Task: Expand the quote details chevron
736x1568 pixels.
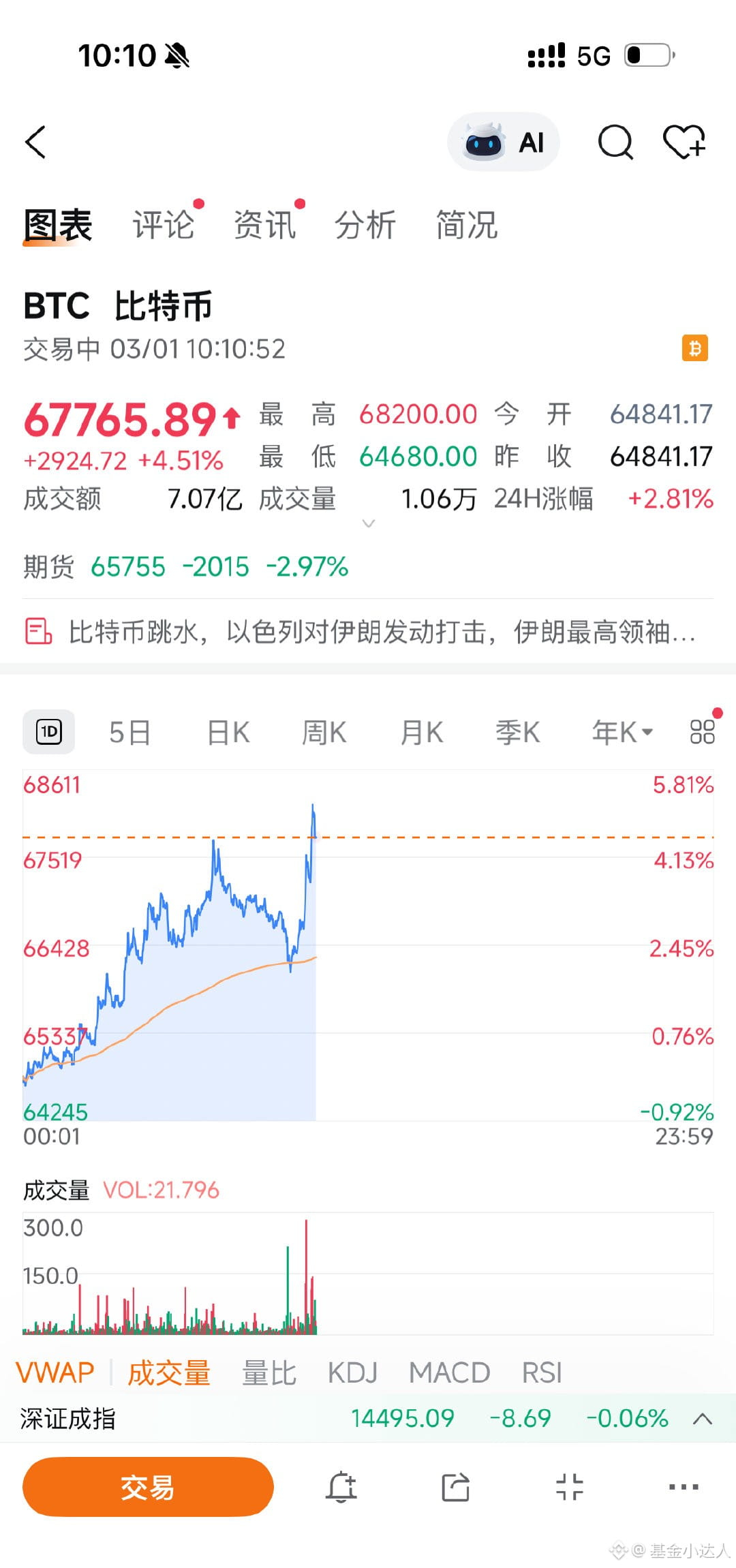Action: tap(369, 523)
